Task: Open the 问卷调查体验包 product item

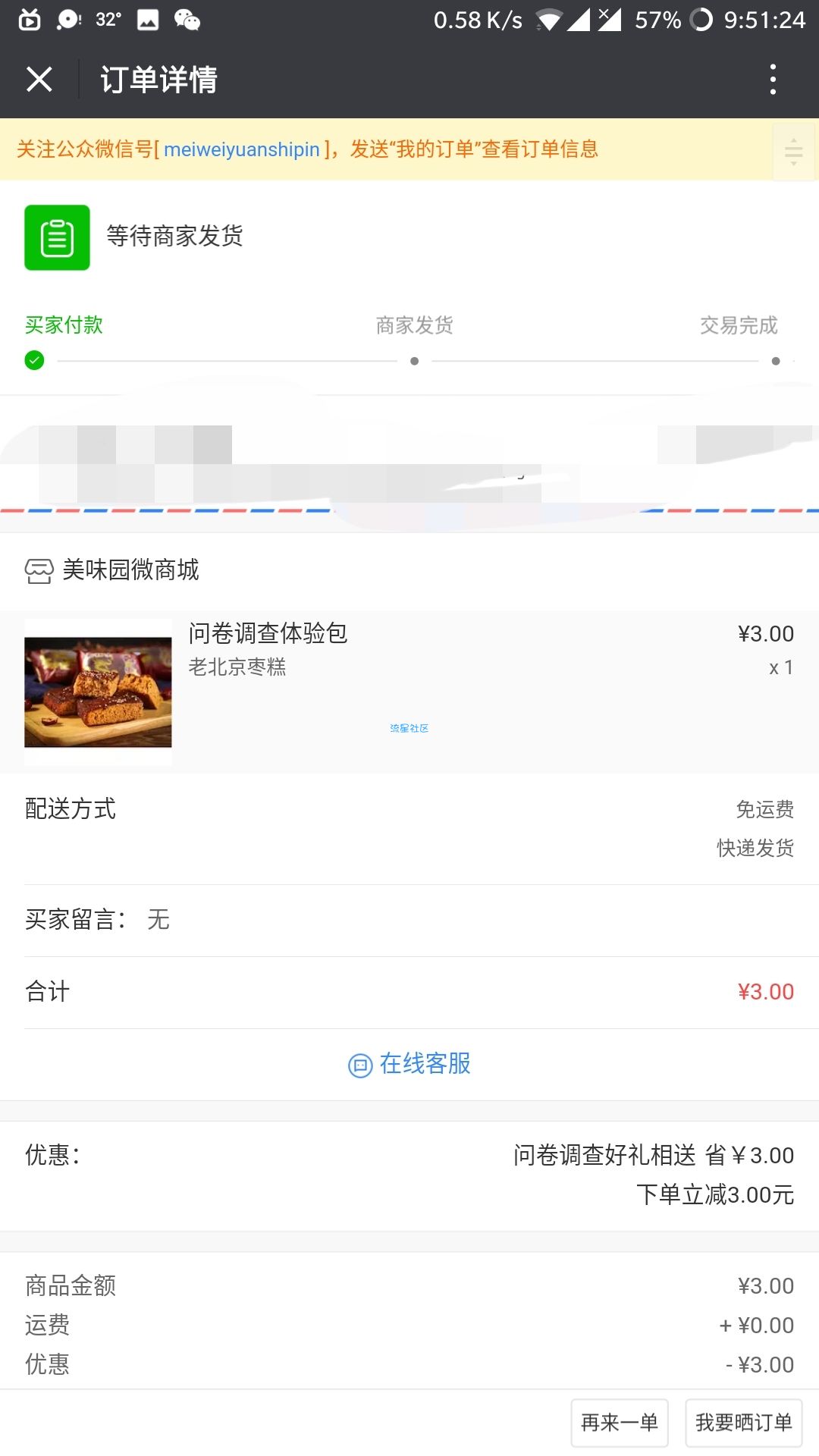Action: tap(409, 692)
